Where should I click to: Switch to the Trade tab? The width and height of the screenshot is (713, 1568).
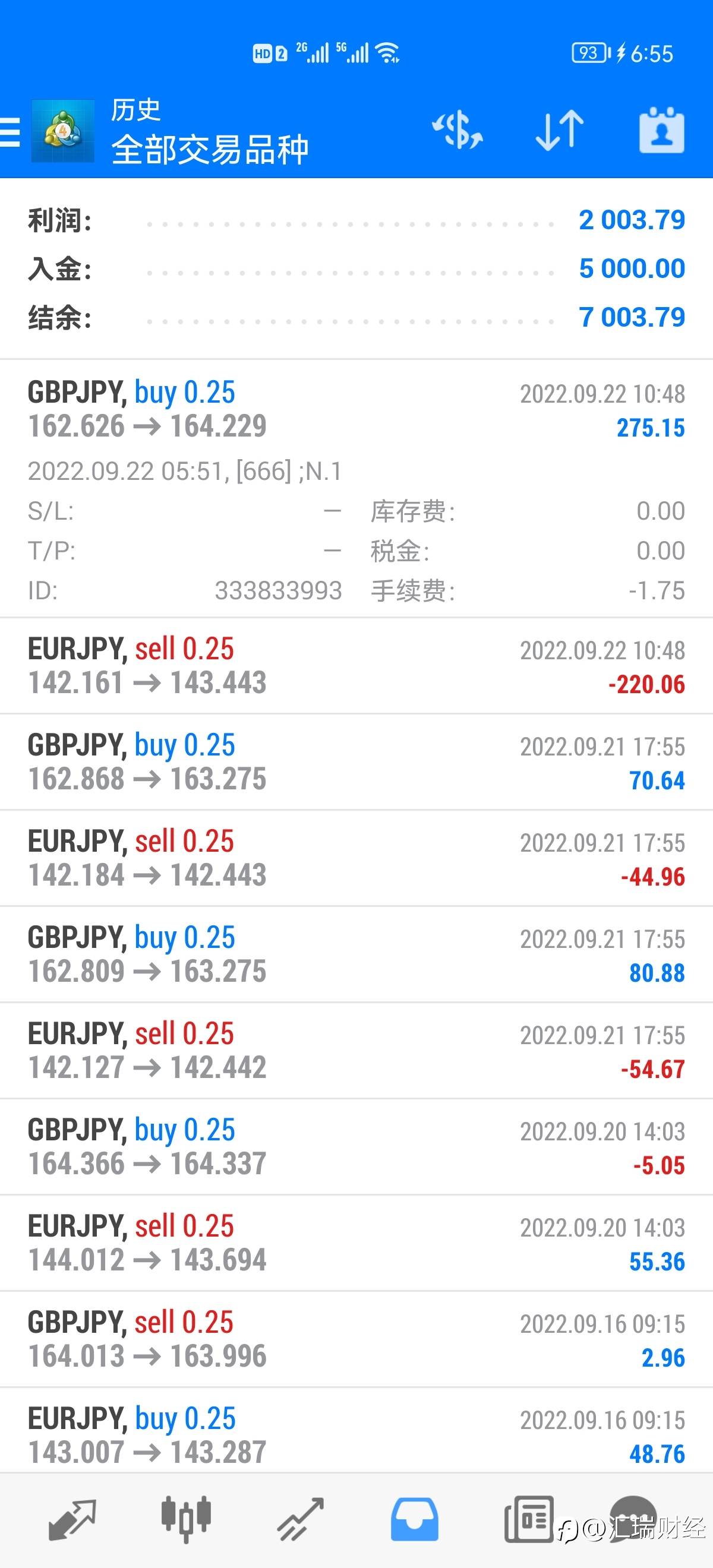point(300,1520)
